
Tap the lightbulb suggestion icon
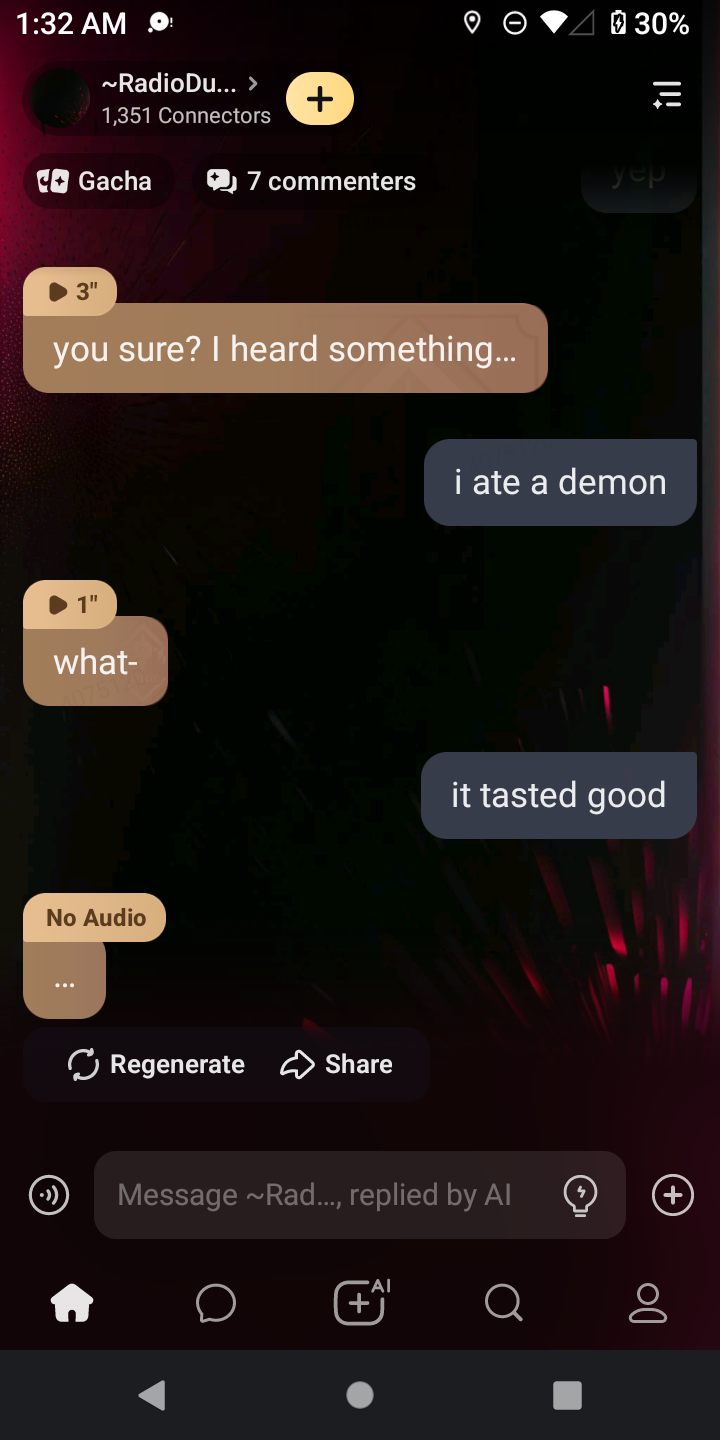(x=581, y=1195)
